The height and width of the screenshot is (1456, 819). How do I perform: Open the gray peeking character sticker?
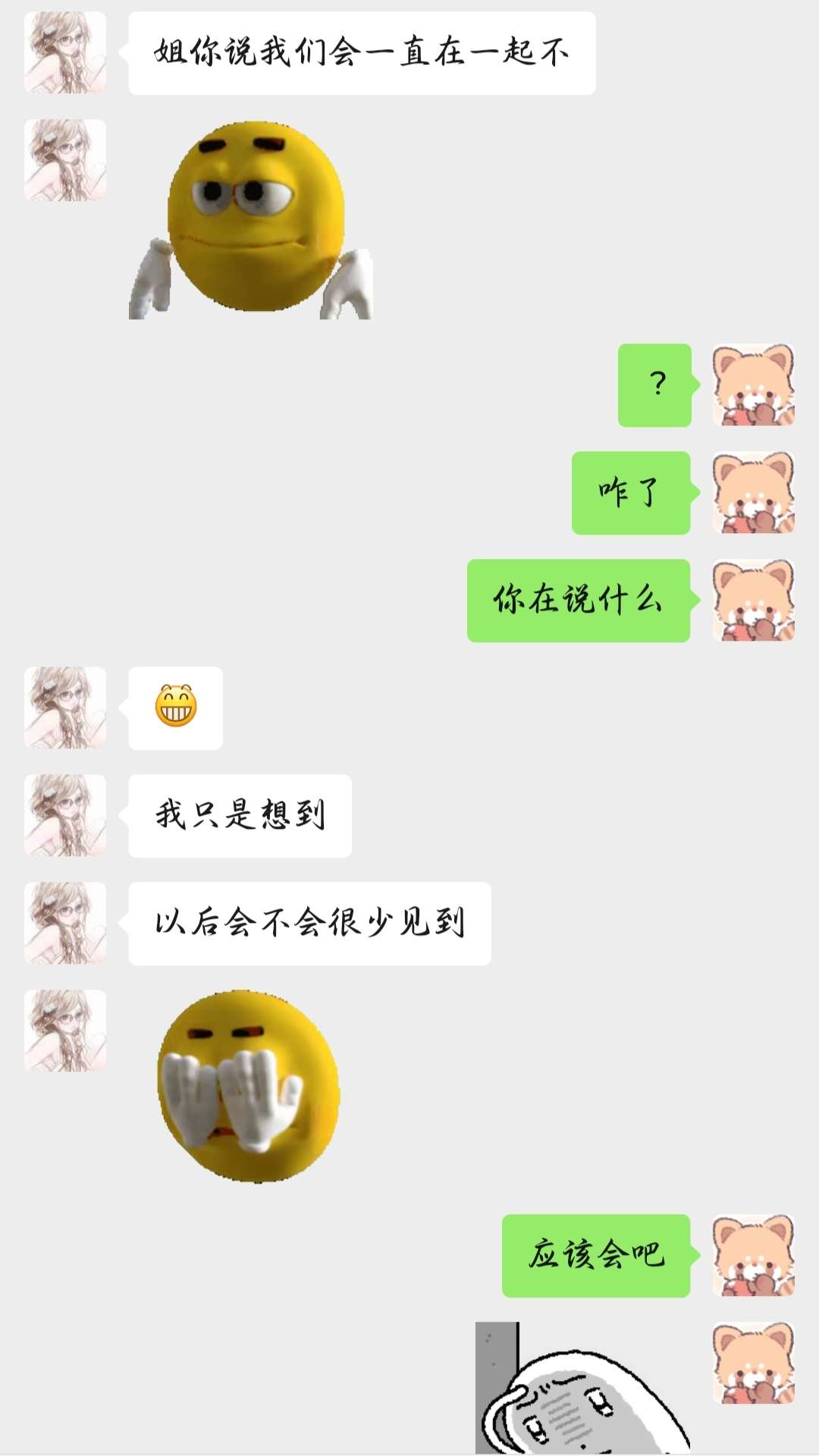[582, 1388]
